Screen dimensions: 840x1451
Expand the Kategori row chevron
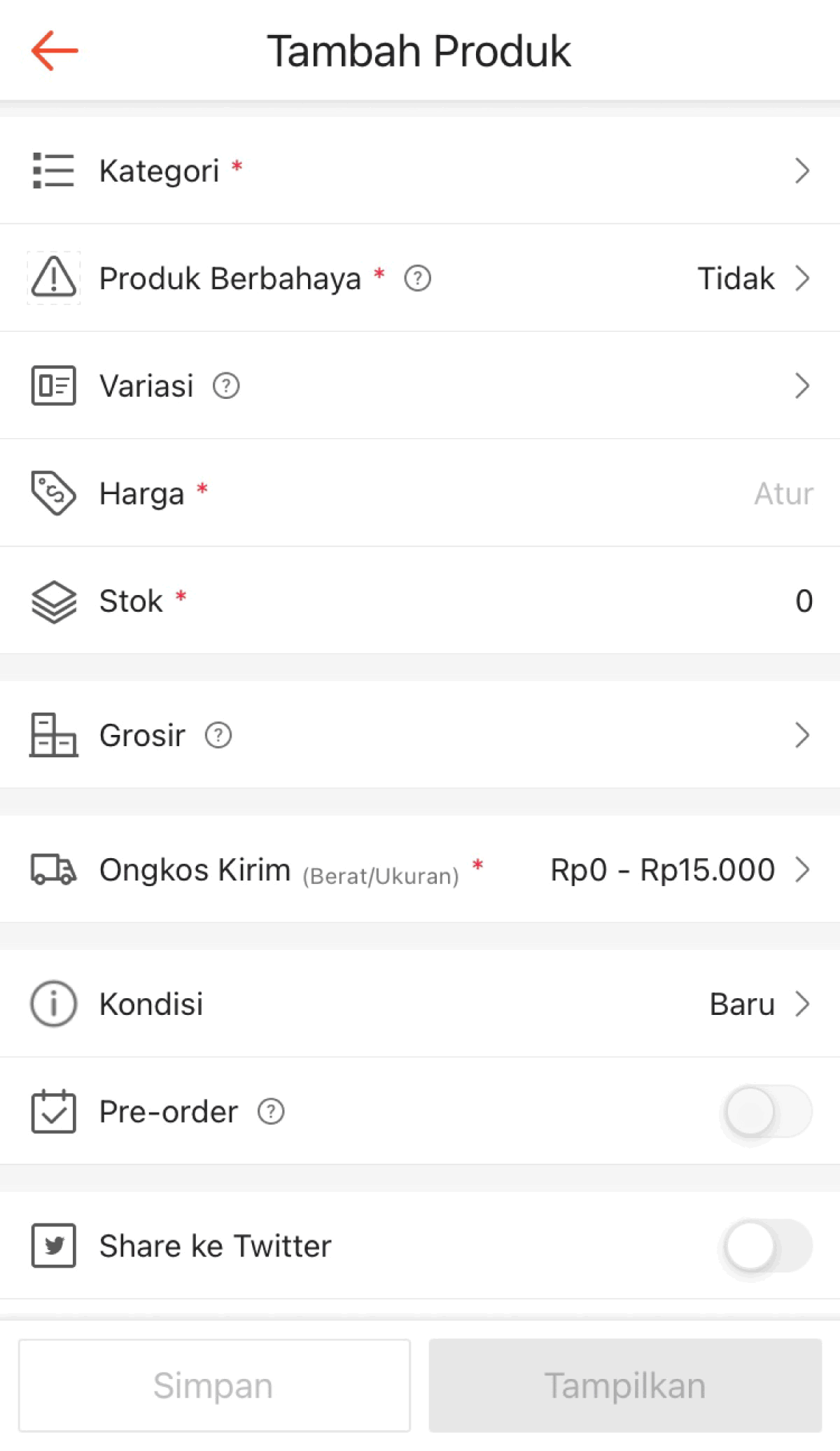click(x=802, y=170)
